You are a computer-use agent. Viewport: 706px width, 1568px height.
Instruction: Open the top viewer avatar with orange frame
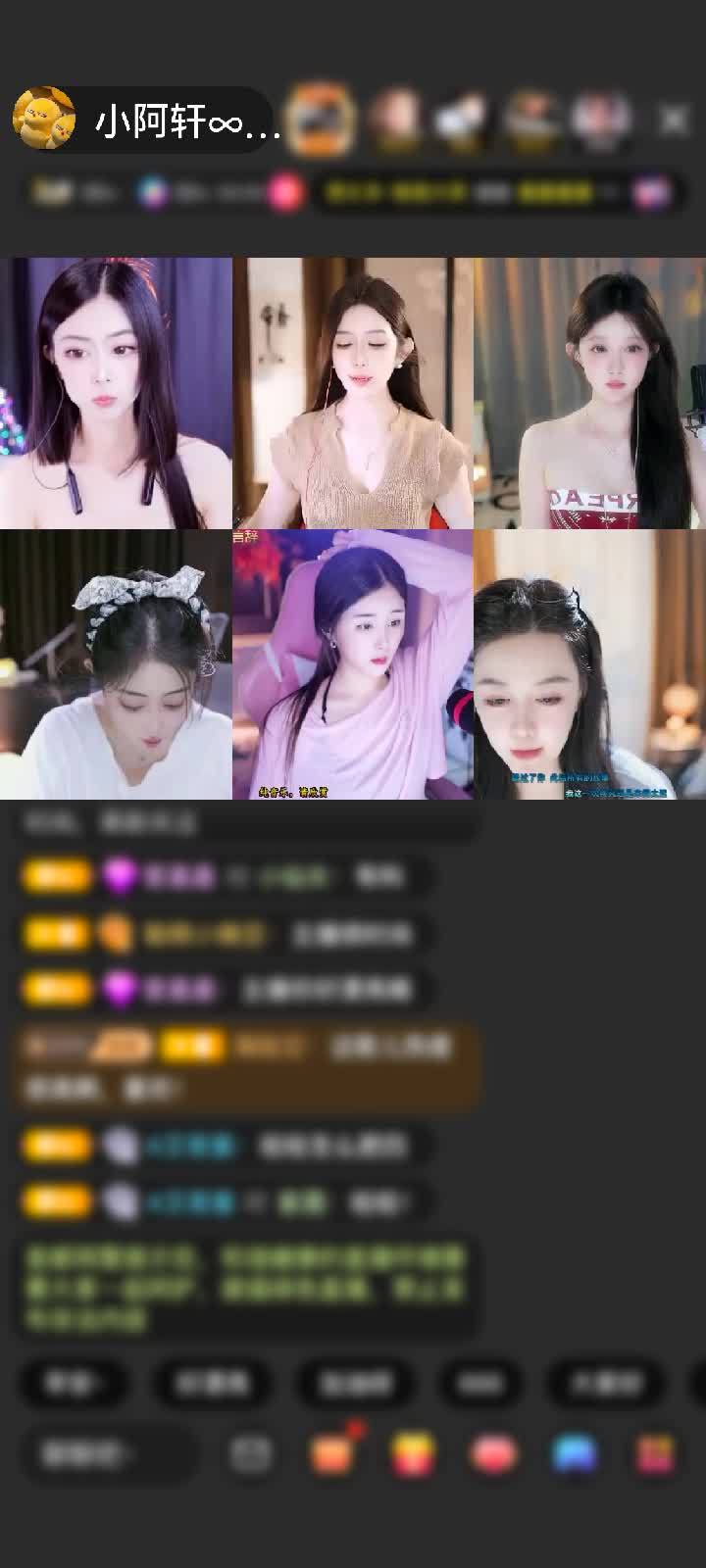(321, 120)
